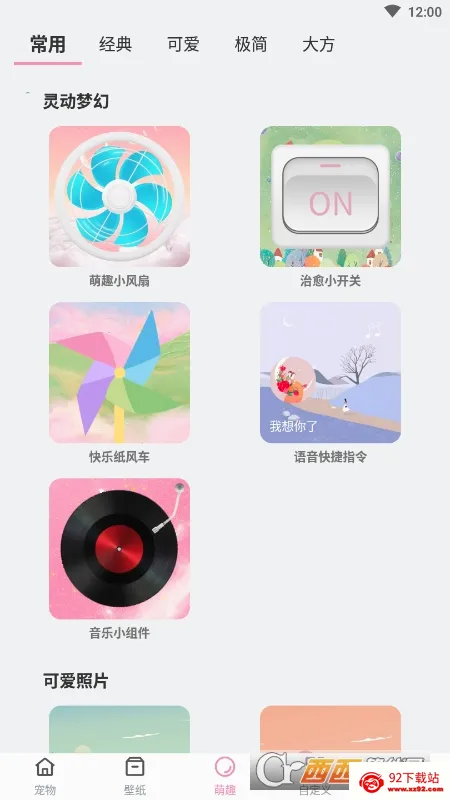Switch to the 经典 tab
The image size is (450, 800).
click(x=115, y=45)
